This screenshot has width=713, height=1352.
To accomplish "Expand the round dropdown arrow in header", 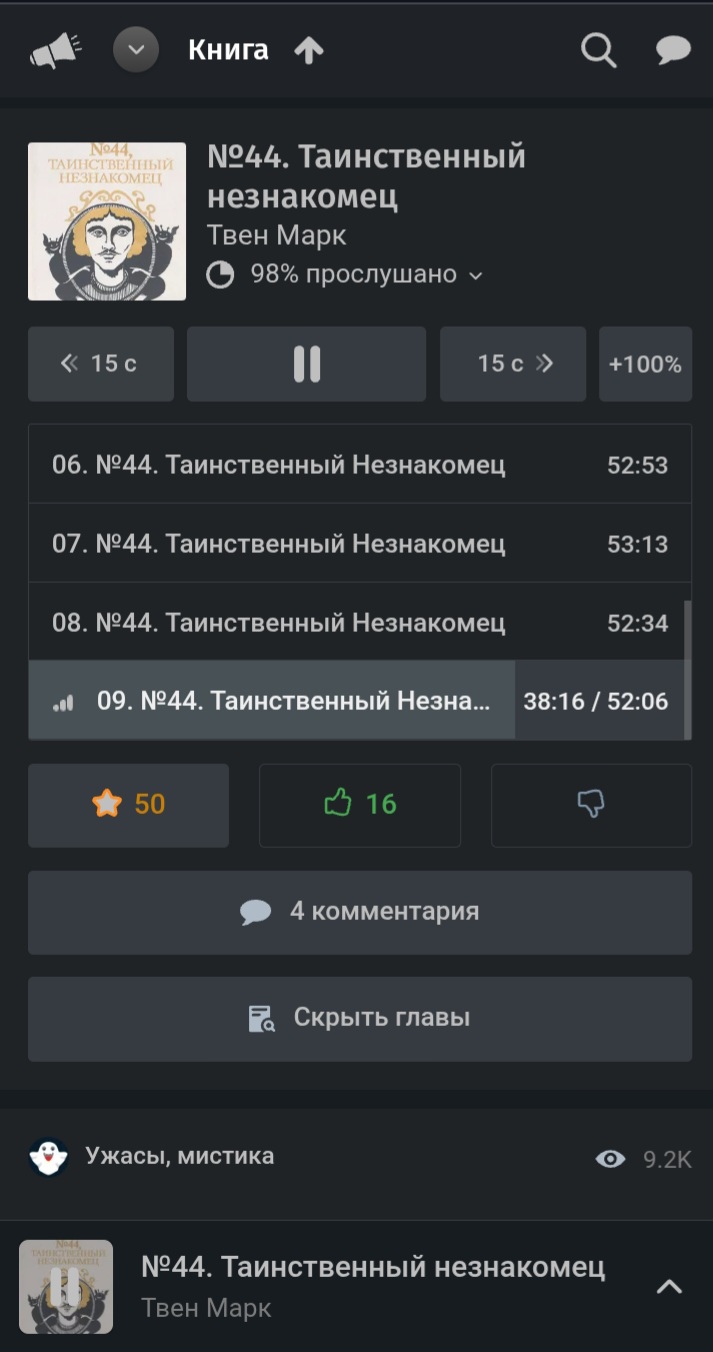I will pos(136,50).
